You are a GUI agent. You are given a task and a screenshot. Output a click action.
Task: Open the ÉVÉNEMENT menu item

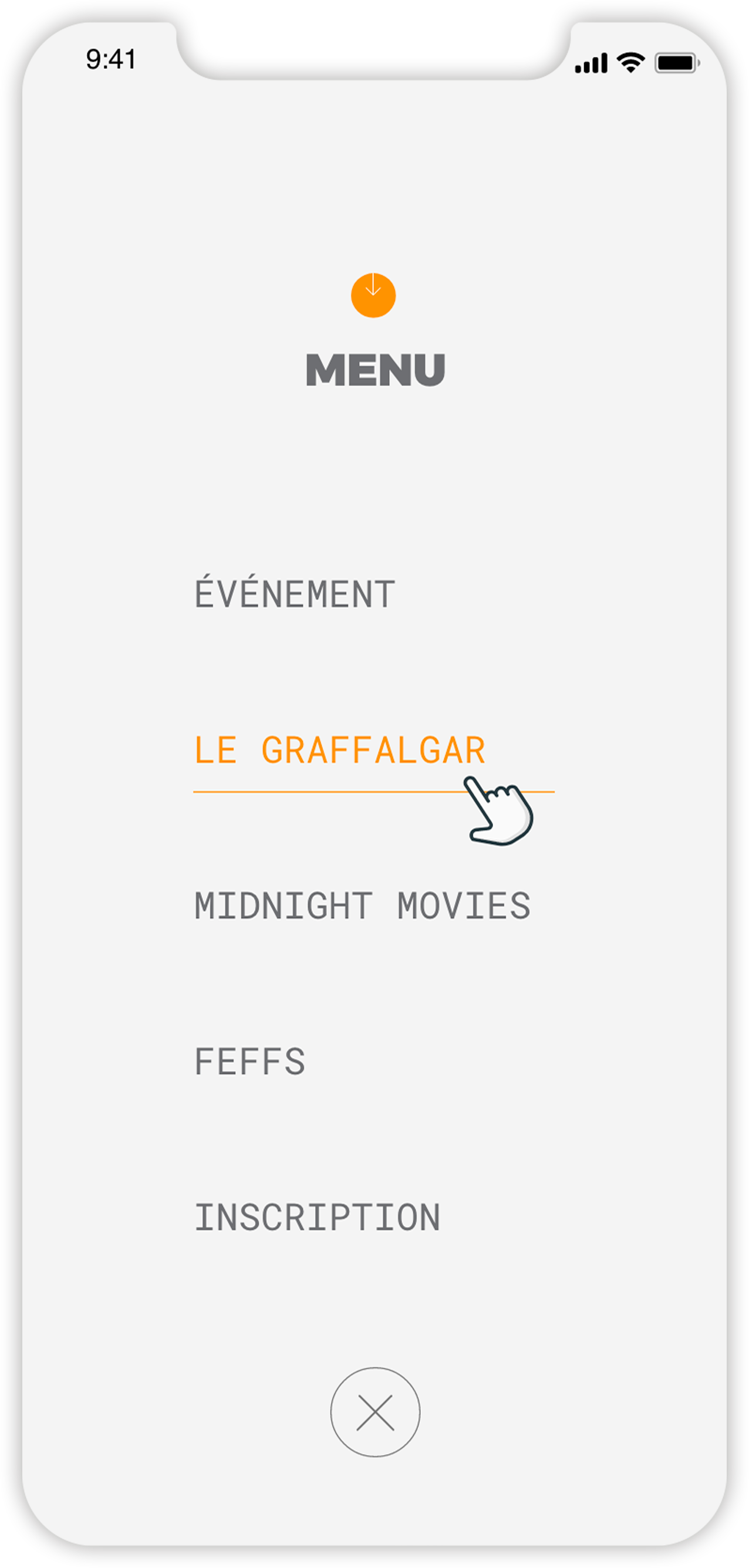(295, 593)
